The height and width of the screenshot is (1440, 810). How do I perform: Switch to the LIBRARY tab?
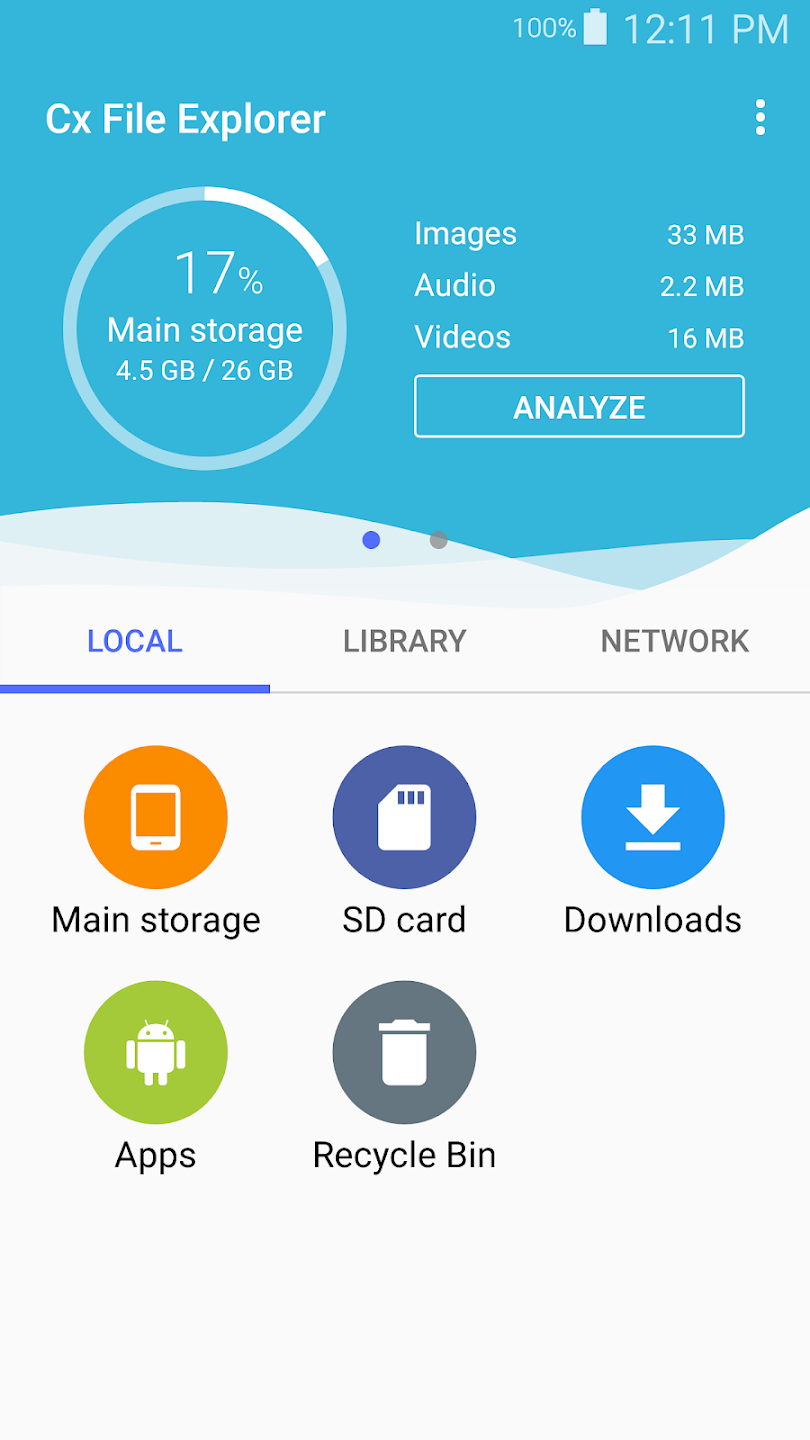[404, 641]
